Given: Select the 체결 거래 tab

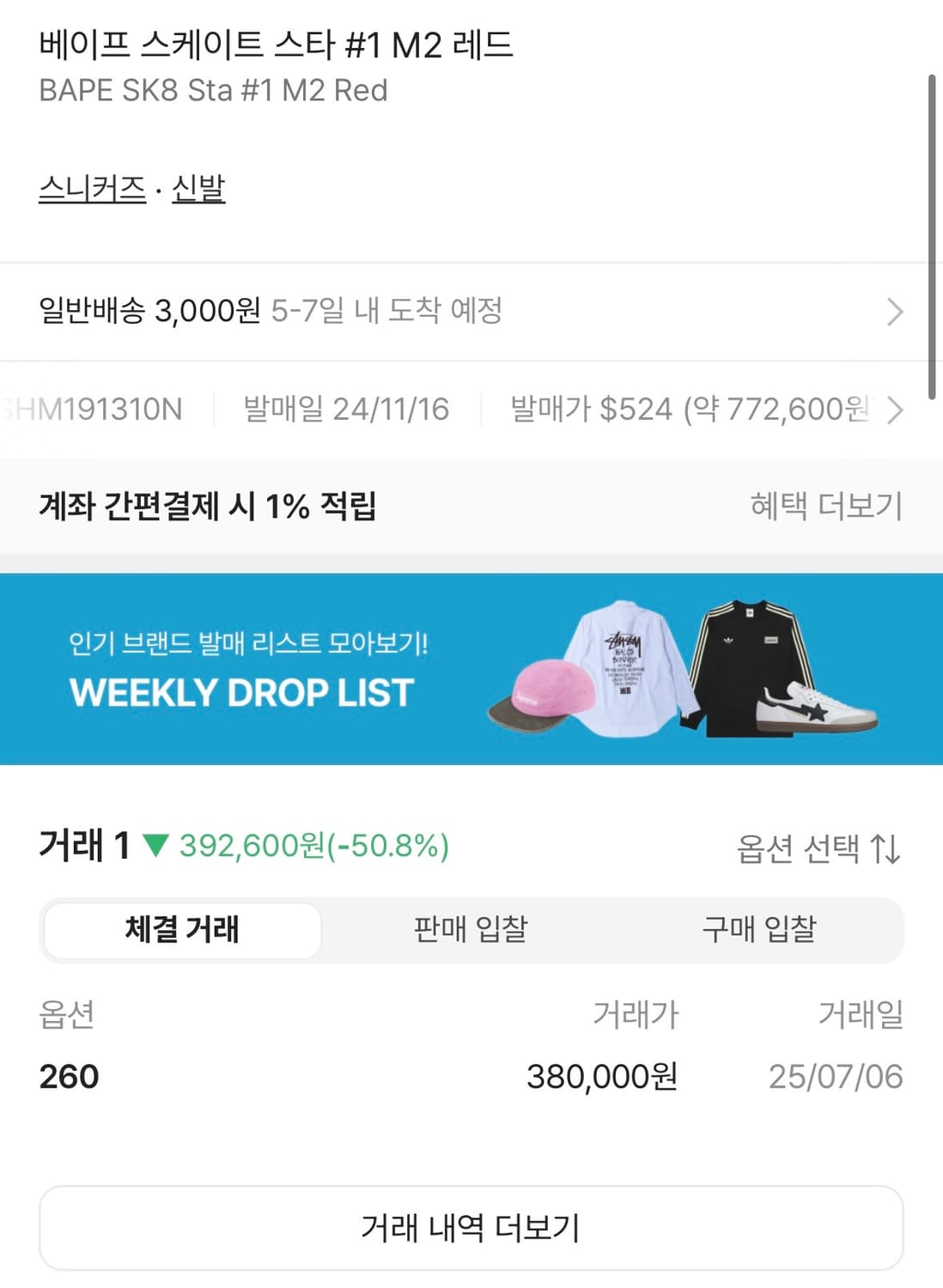Looking at the screenshot, I should [181, 929].
